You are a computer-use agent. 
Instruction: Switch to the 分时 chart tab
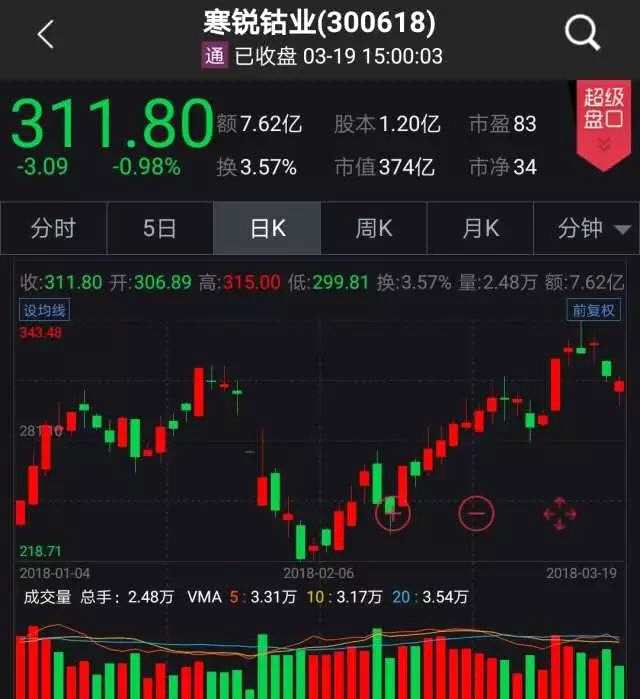click(x=53, y=229)
